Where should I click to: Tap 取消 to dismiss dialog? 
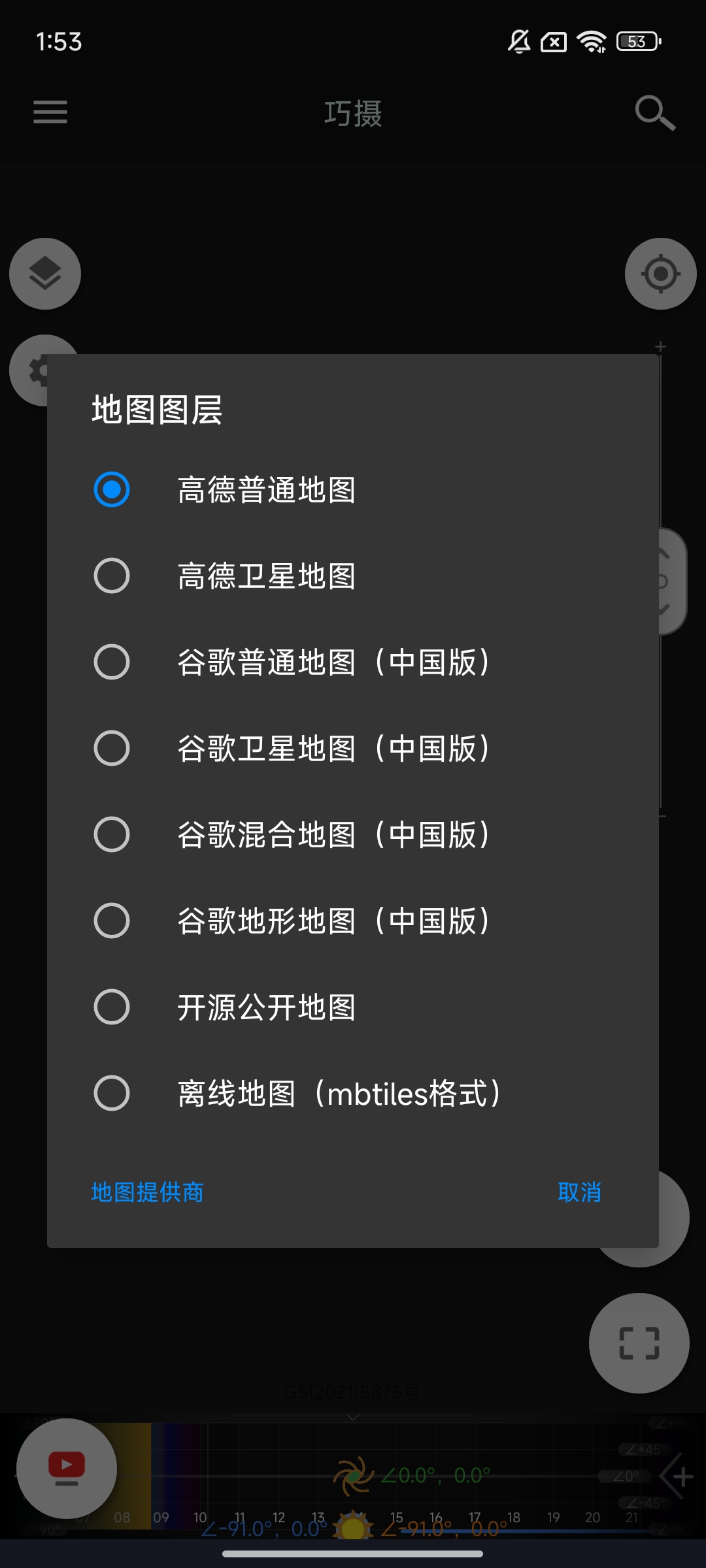click(579, 1192)
